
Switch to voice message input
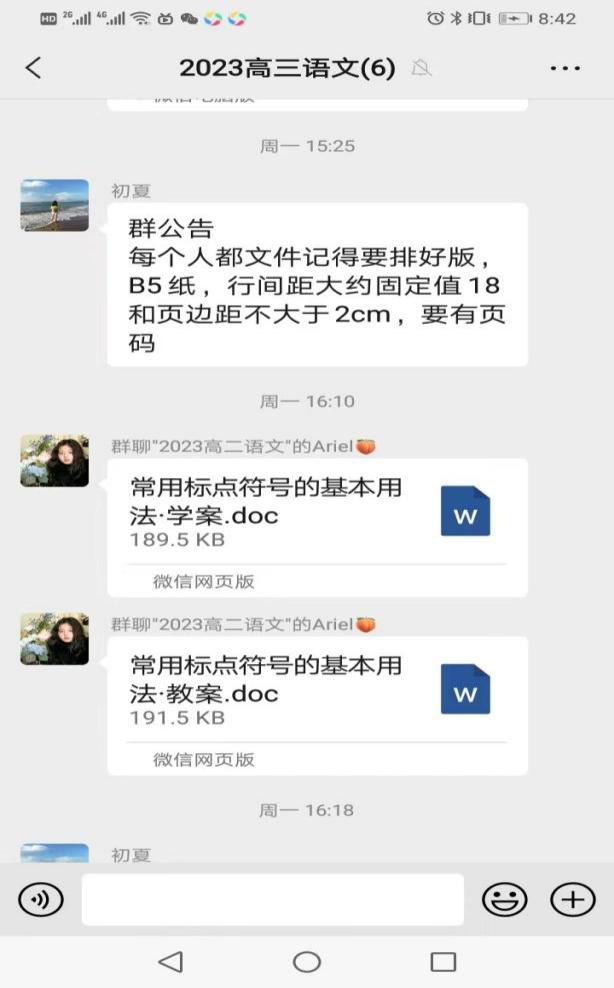tap(41, 899)
